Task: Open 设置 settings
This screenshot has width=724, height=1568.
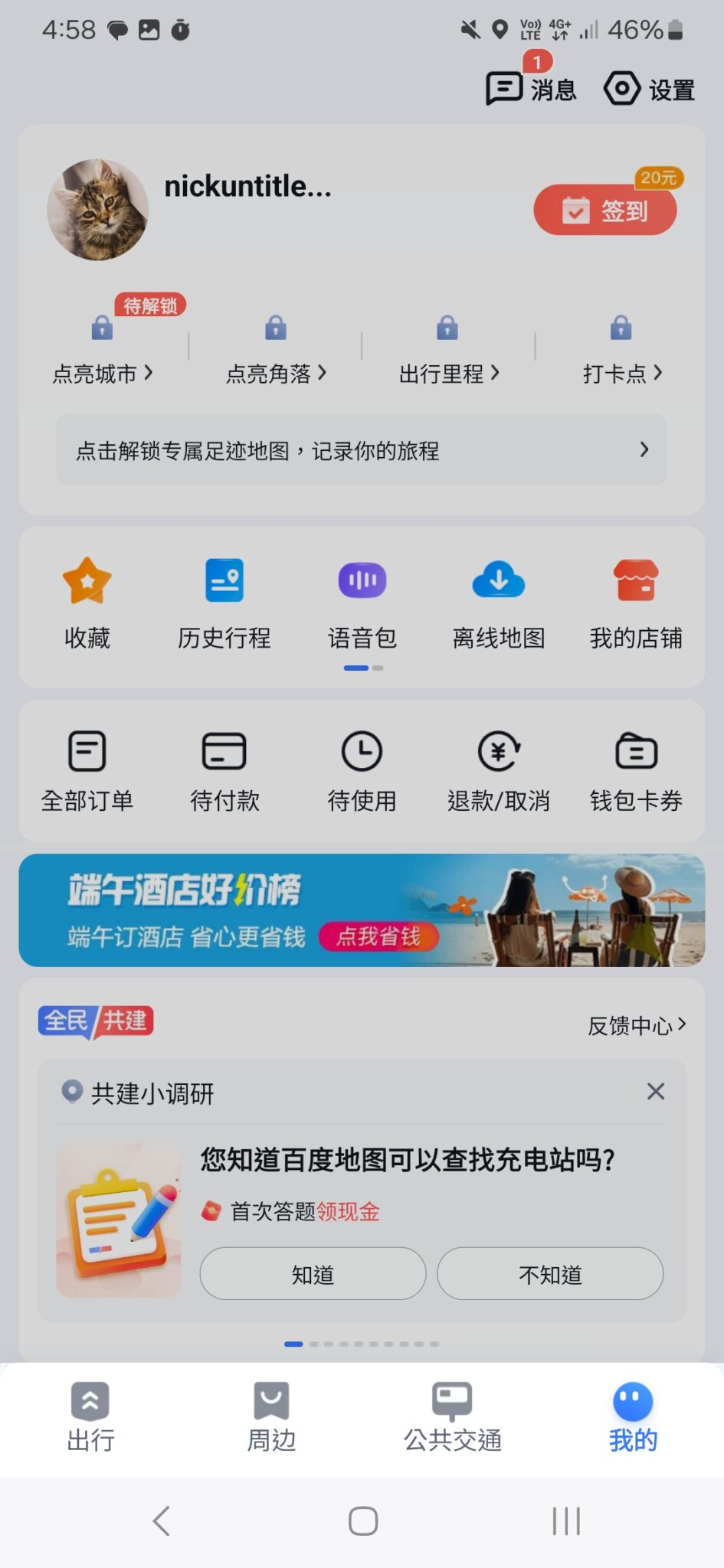Action: pos(650,89)
